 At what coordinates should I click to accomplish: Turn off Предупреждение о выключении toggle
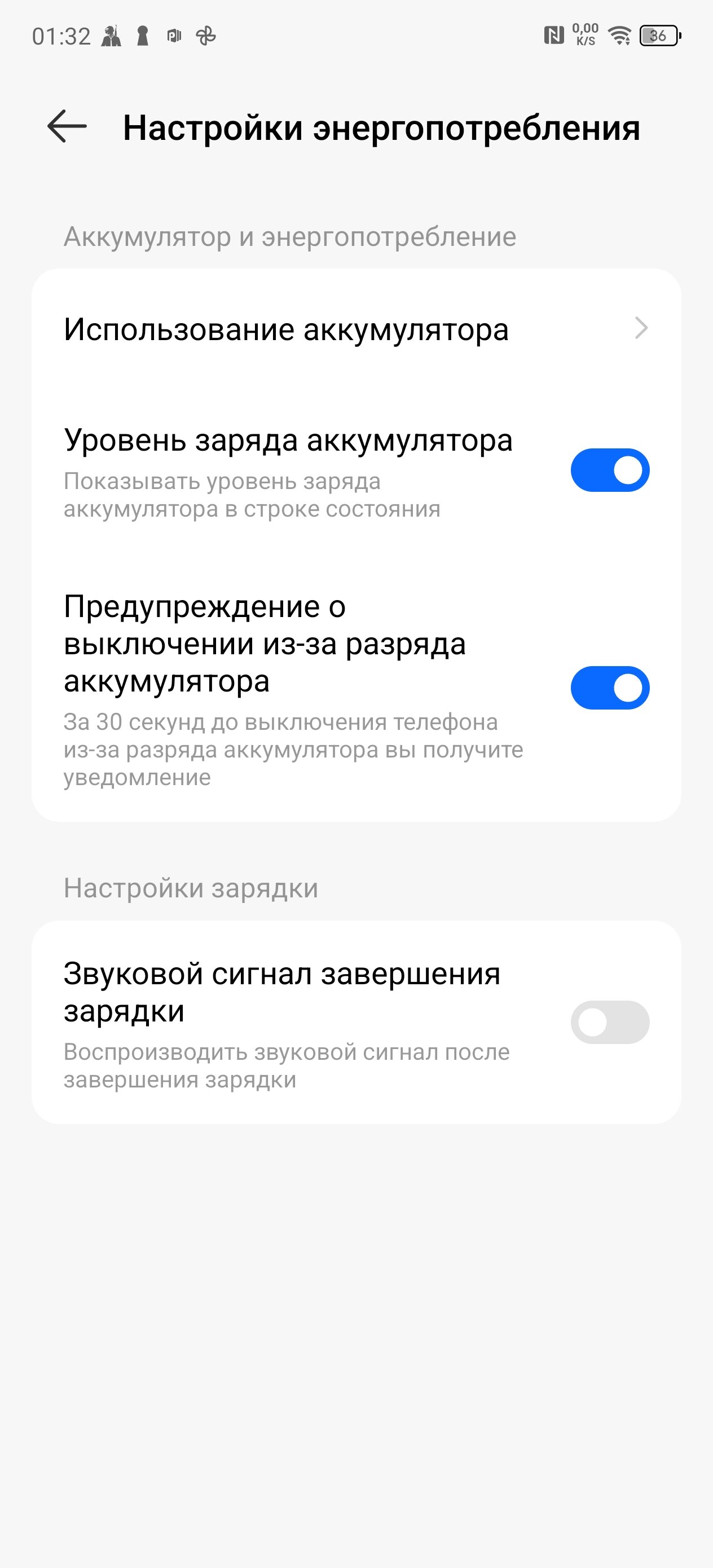(609, 688)
